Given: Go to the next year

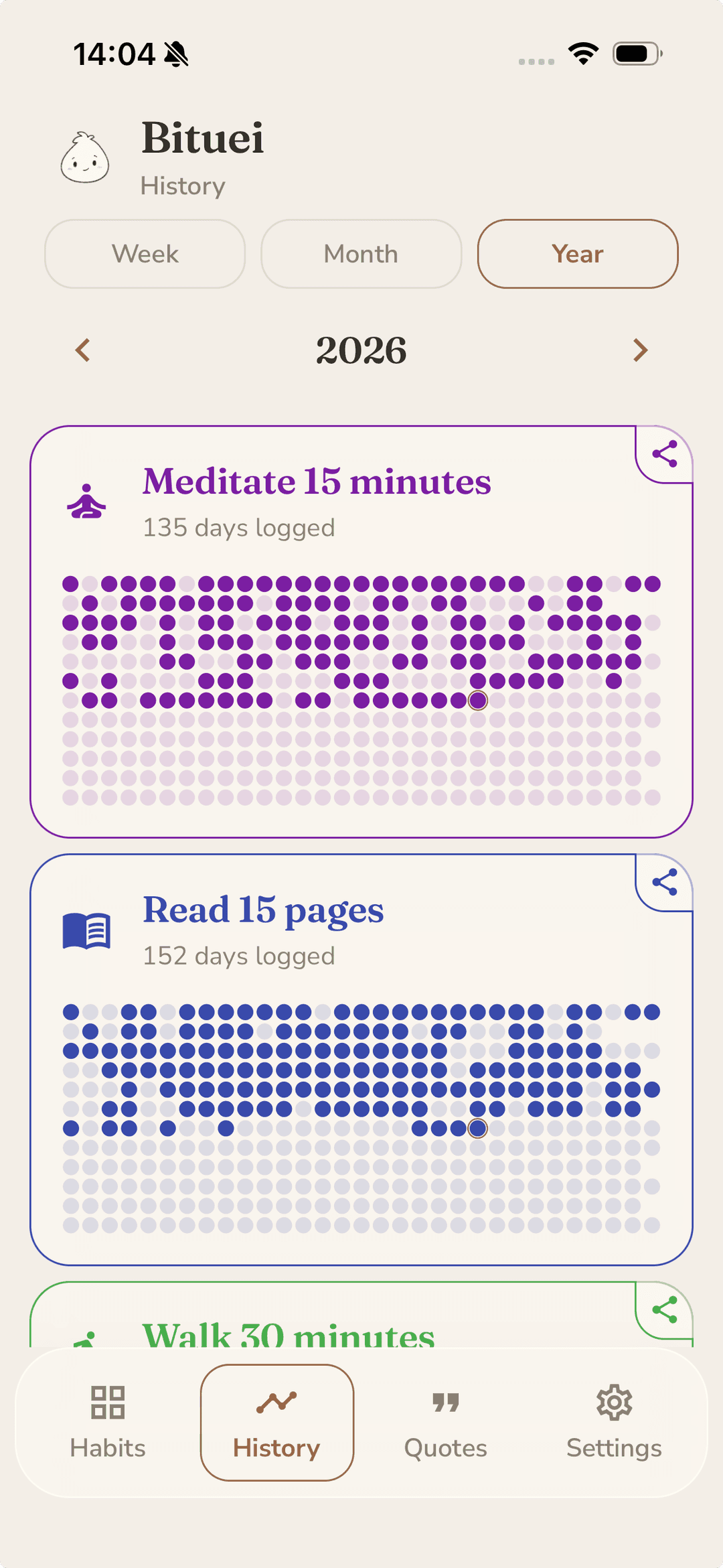Looking at the screenshot, I should pos(640,350).
